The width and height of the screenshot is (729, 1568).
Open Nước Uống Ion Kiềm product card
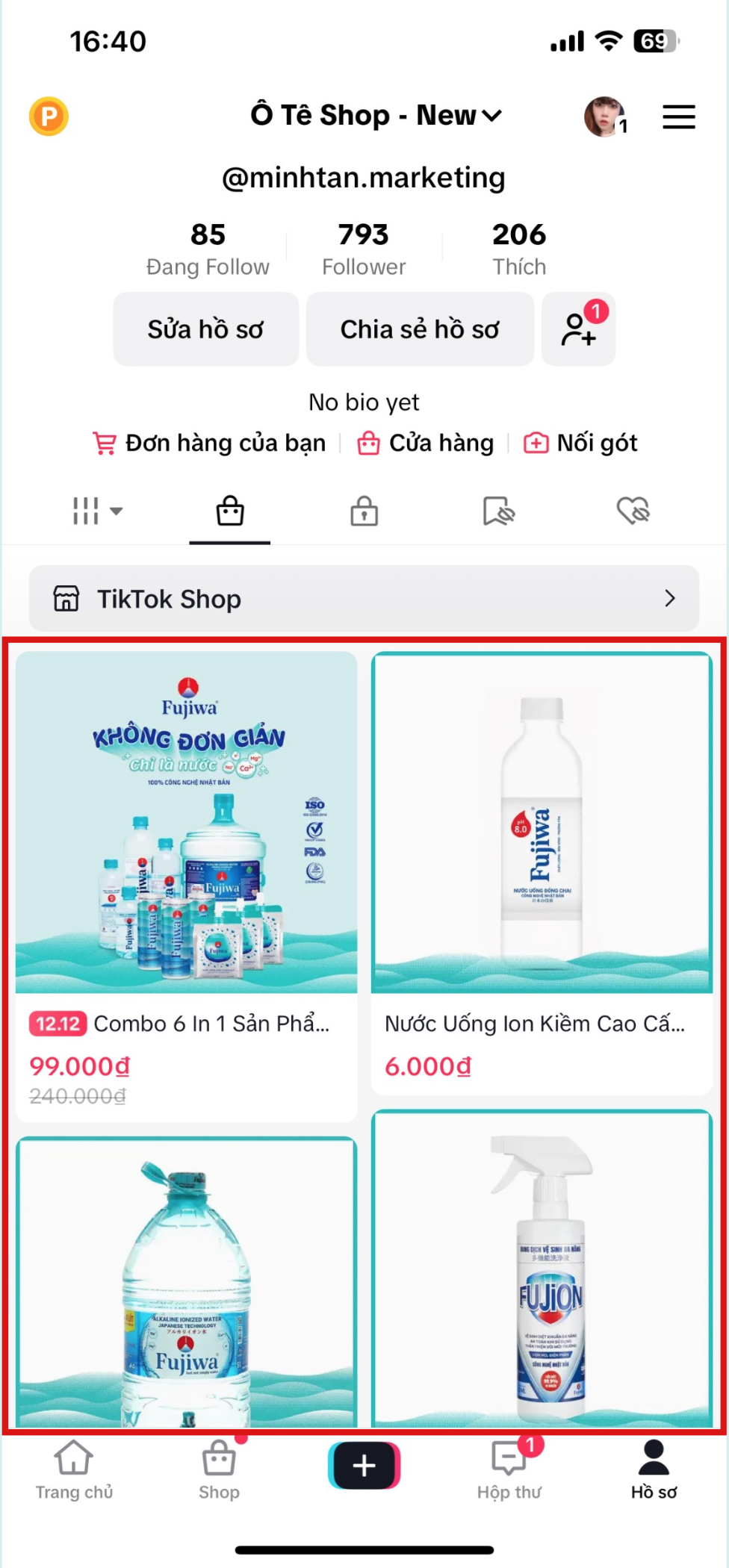click(542, 874)
